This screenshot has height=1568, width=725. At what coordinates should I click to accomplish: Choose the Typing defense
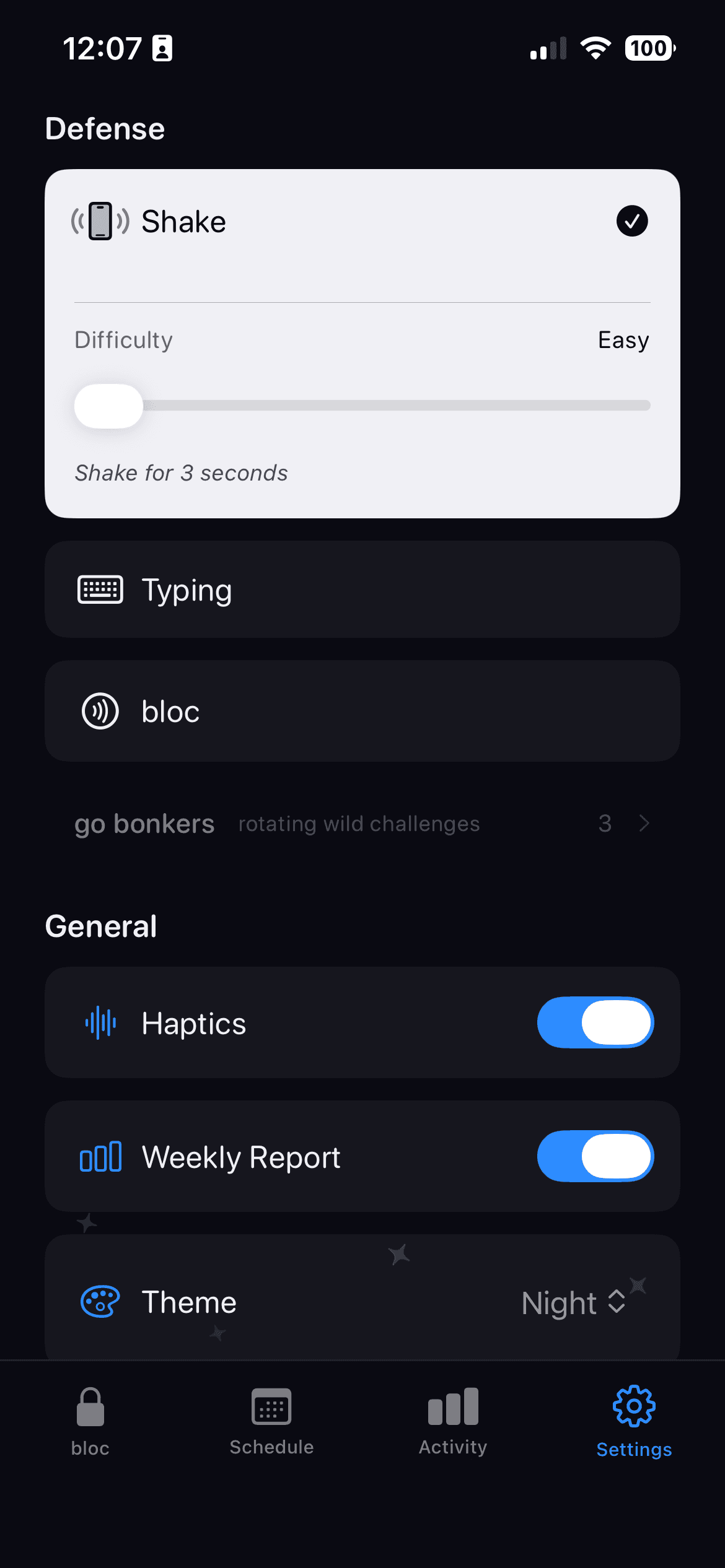pos(362,590)
